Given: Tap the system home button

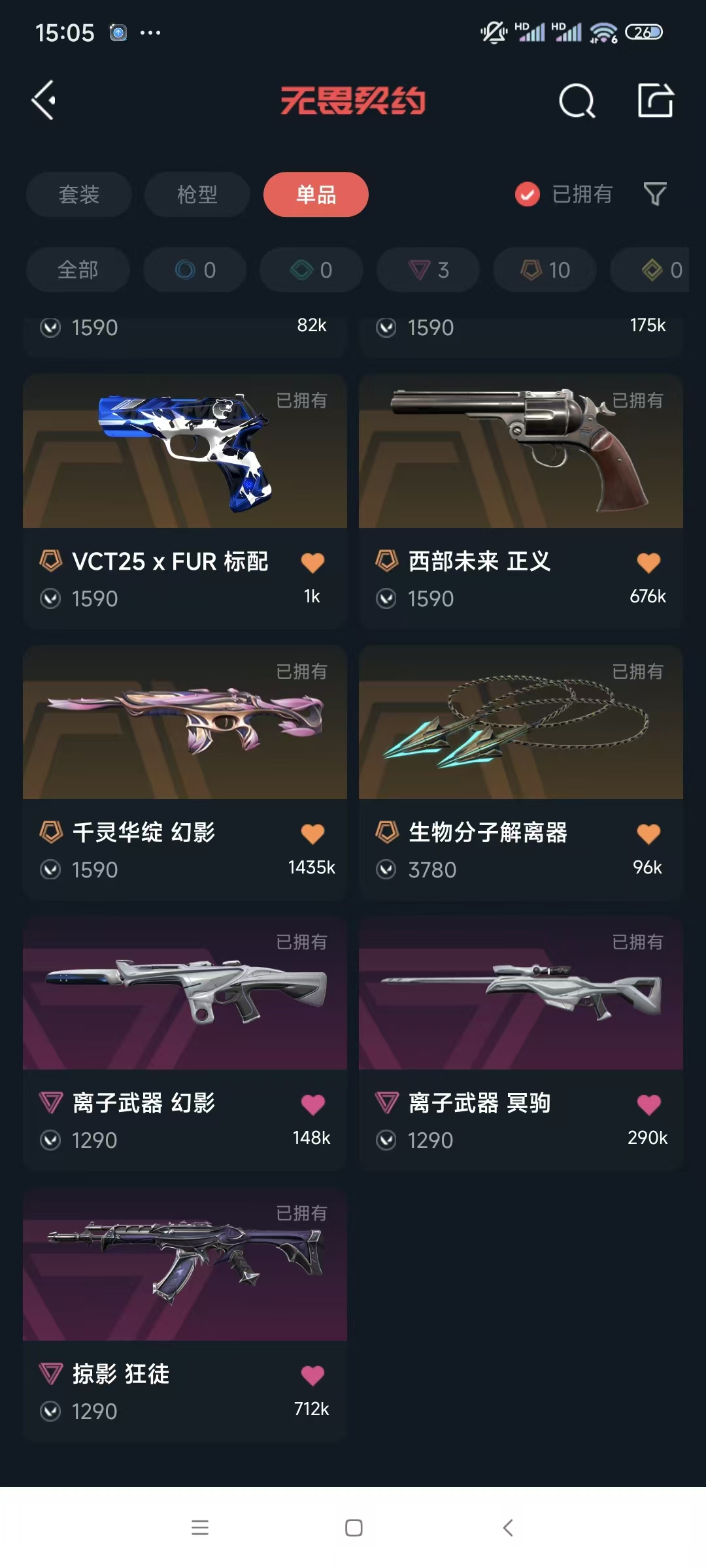Looking at the screenshot, I should [354, 1527].
